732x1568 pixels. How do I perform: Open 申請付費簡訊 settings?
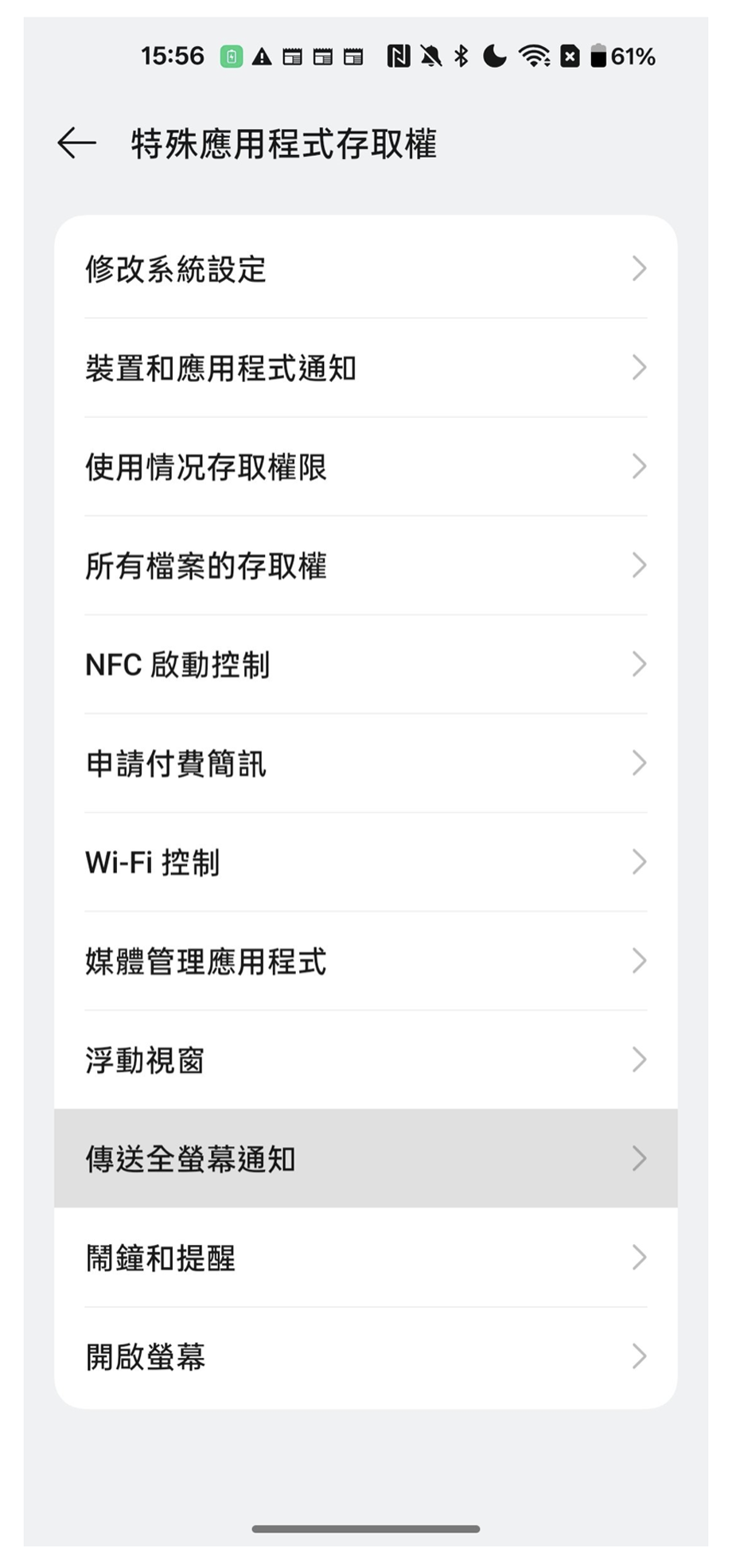click(x=365, y=763)
